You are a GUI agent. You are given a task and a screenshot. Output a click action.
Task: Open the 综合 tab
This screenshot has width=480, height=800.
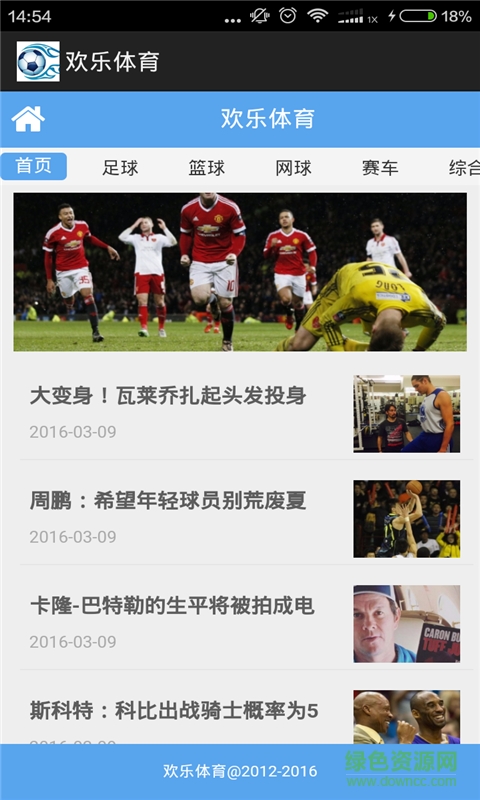pyautogui.click(x=464, y=167)
